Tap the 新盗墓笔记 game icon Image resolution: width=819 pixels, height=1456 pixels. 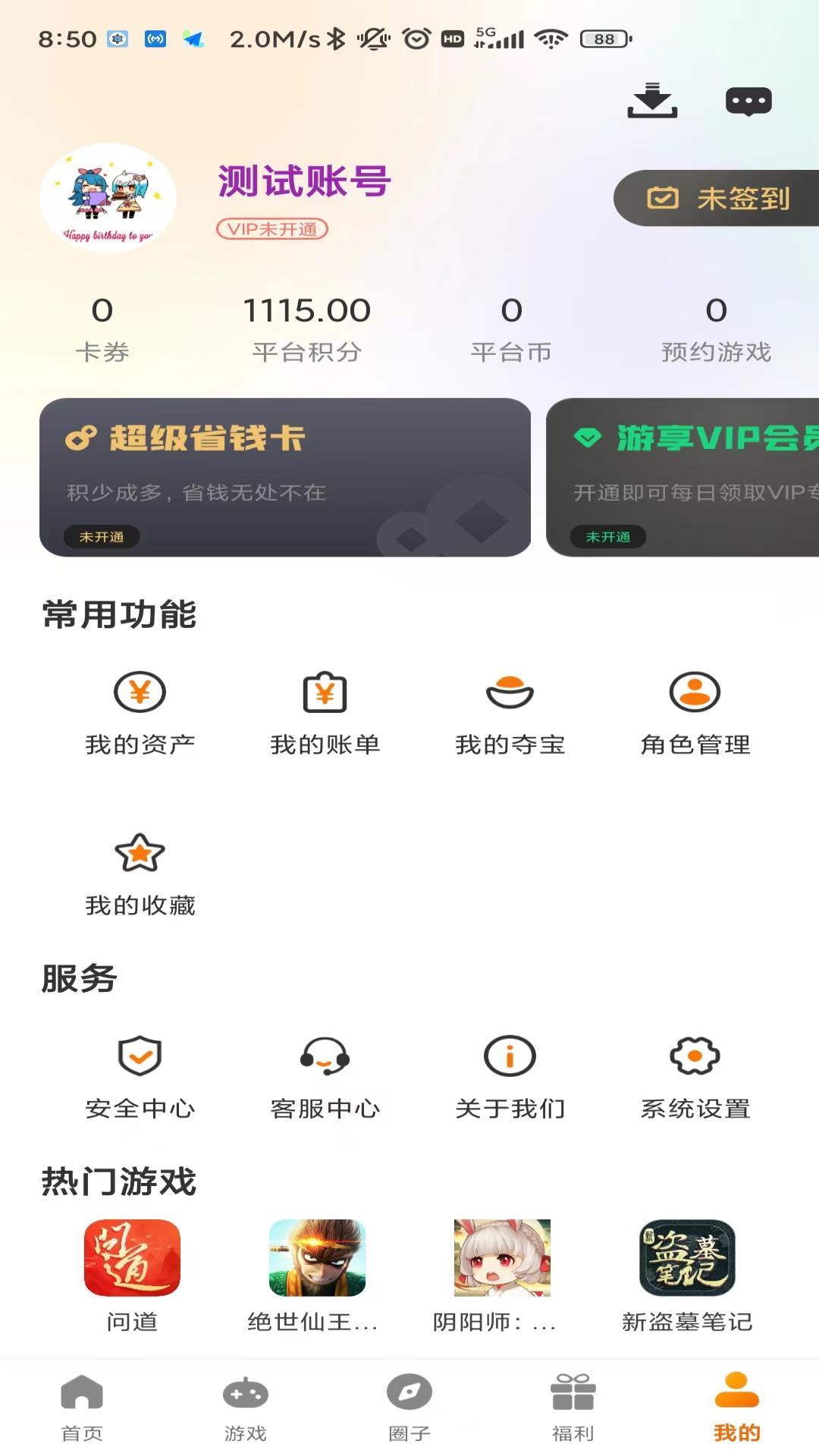686,1259
